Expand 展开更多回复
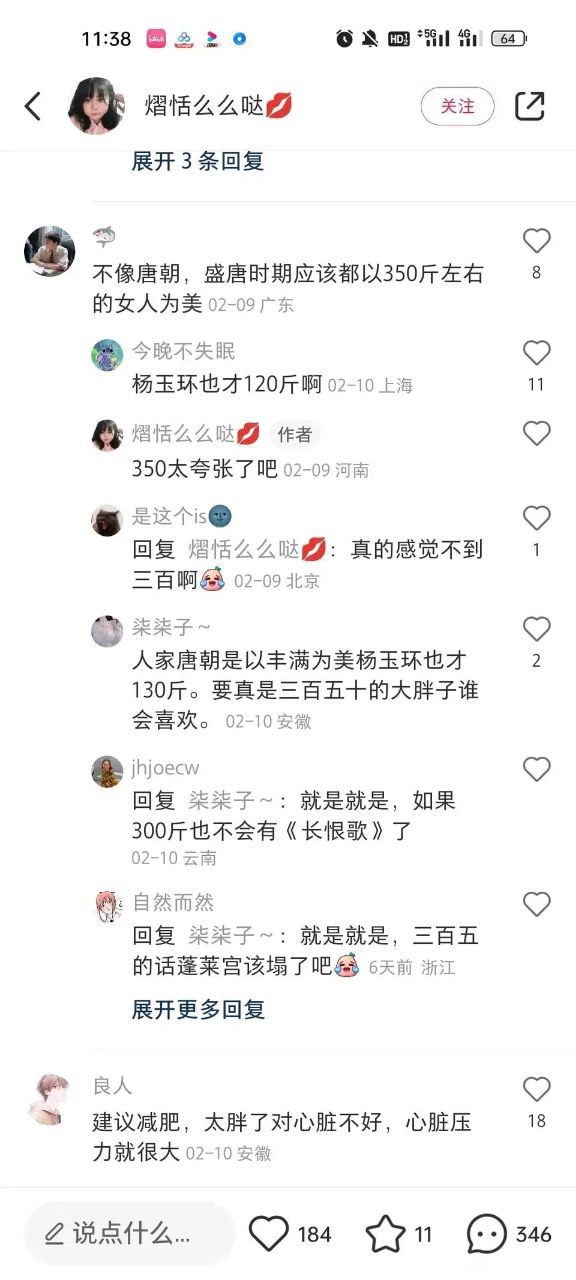This screenshot has height=1280, width=576. click(x=198, y=1009)
